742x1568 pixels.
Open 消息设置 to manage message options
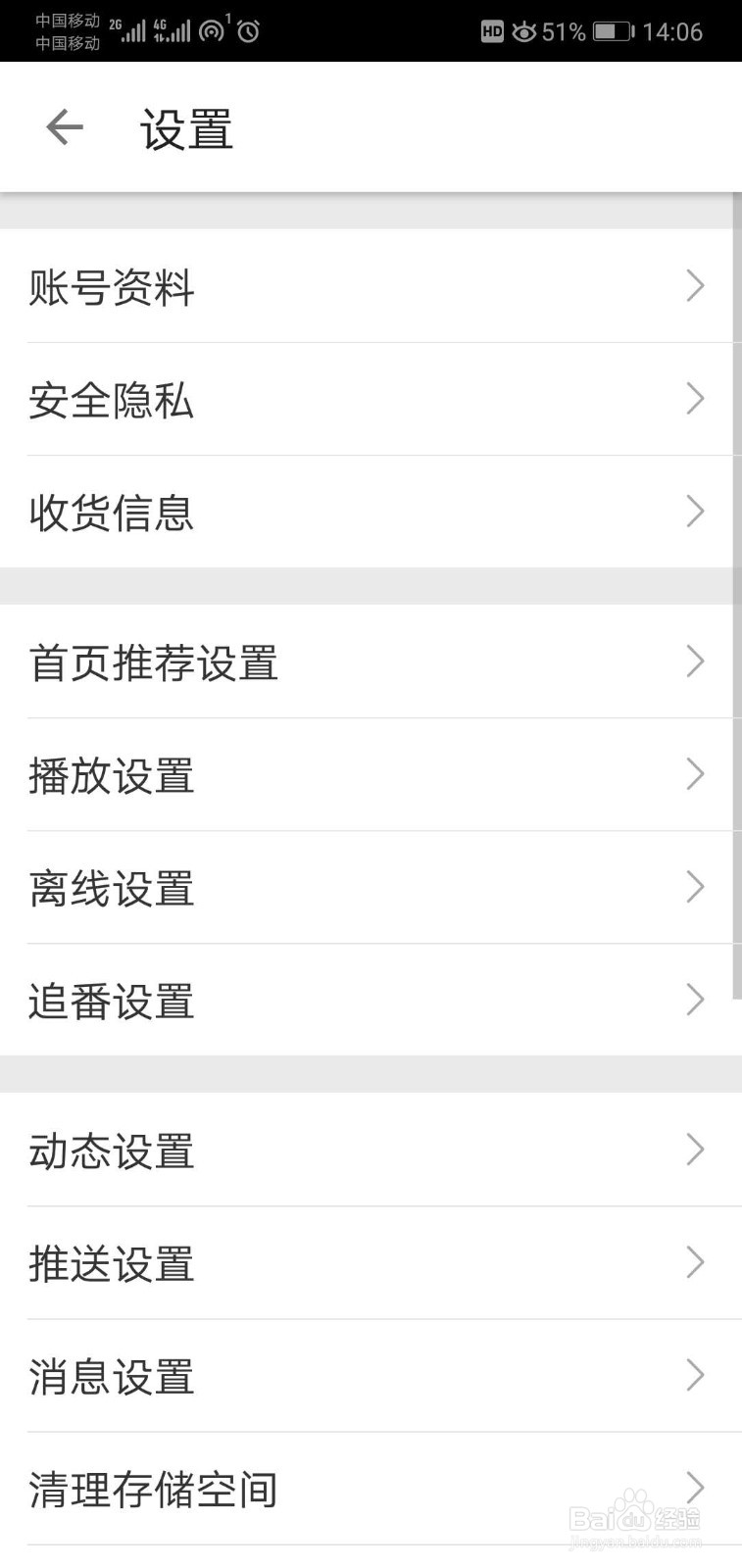(x=111, y=1378)
